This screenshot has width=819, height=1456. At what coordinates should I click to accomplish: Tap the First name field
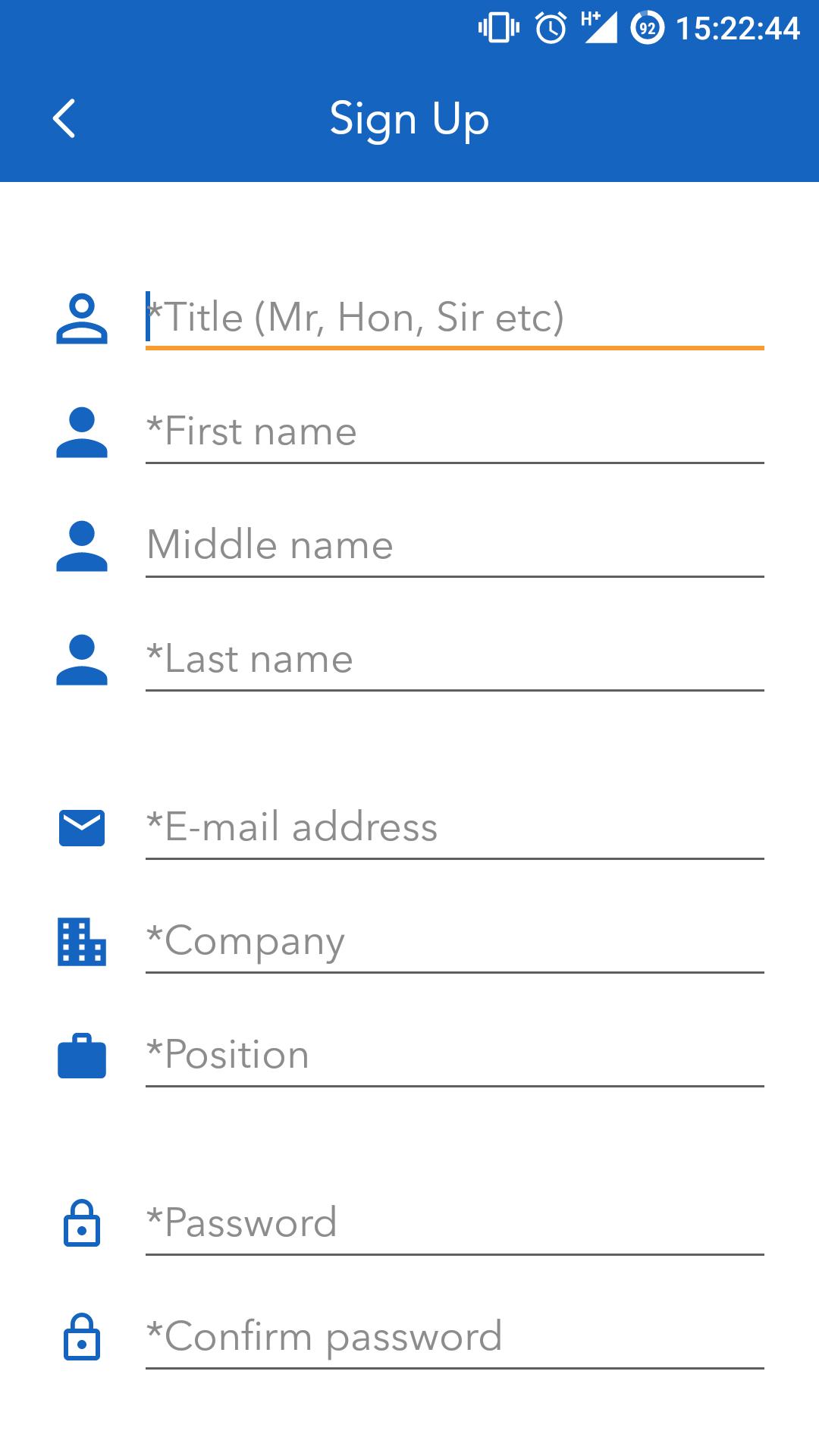tap(453, 431)
